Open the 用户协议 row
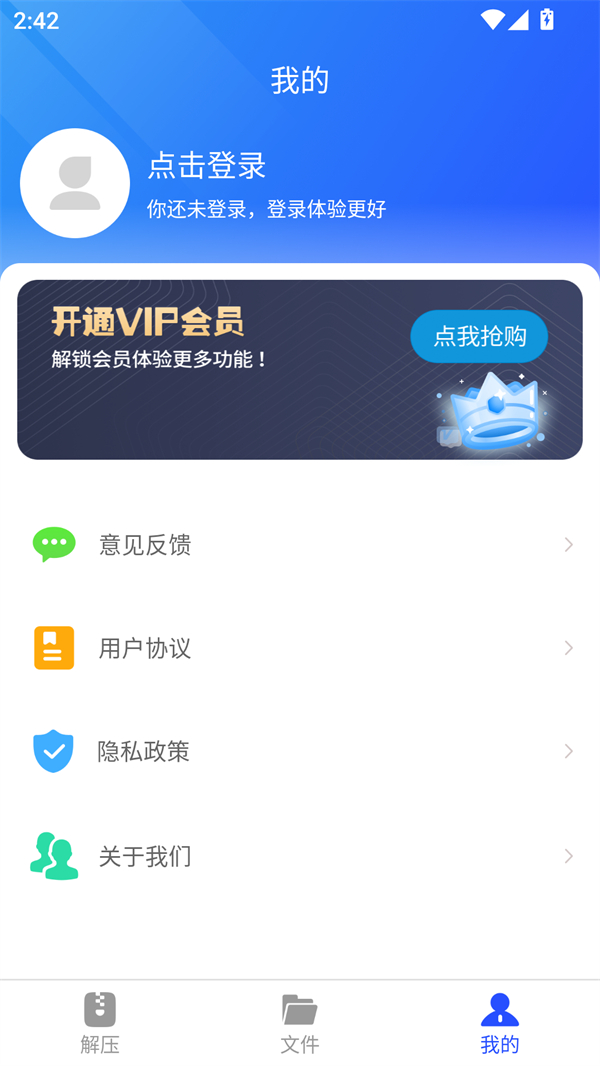The image size is (600, 1066). click(300, 648)
